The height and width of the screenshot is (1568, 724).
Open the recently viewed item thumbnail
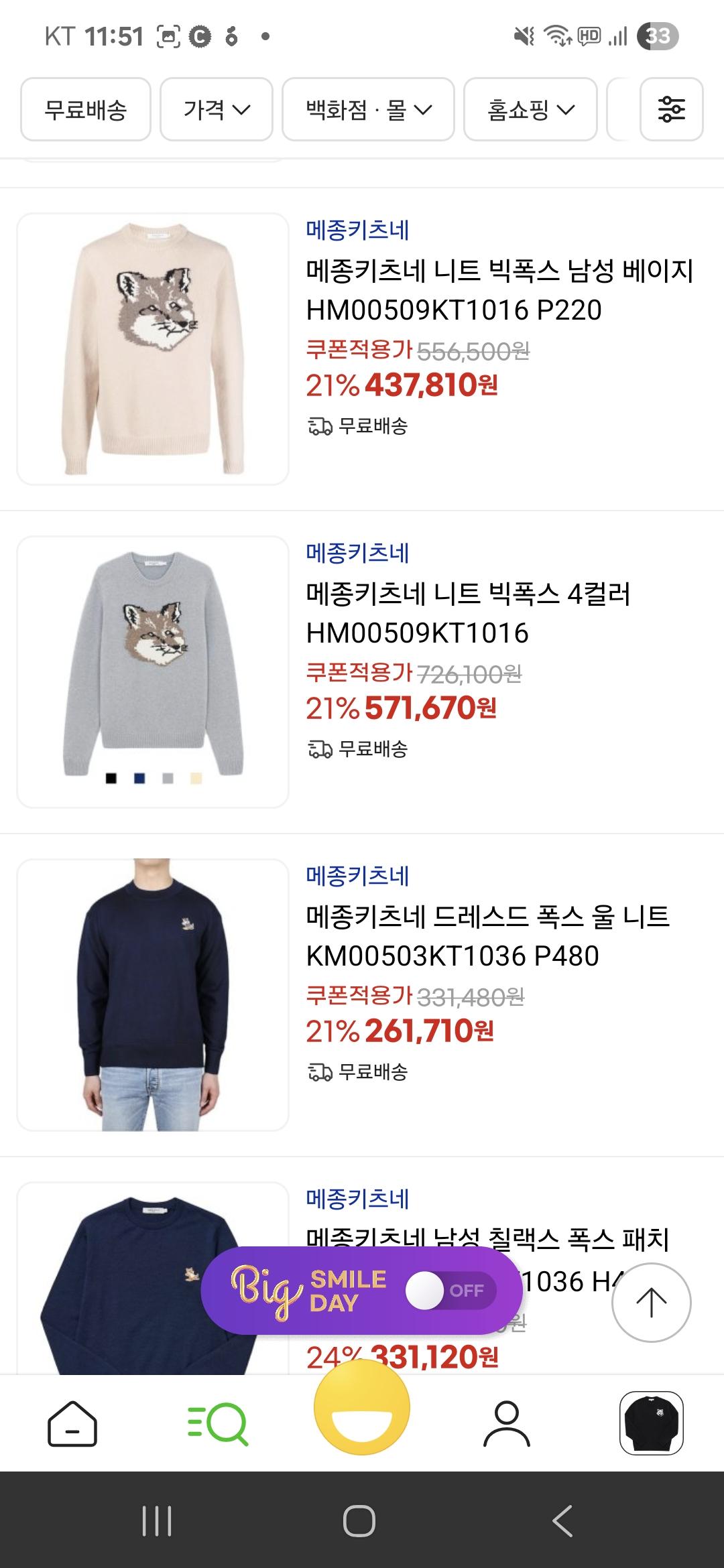click(651, 1423)
